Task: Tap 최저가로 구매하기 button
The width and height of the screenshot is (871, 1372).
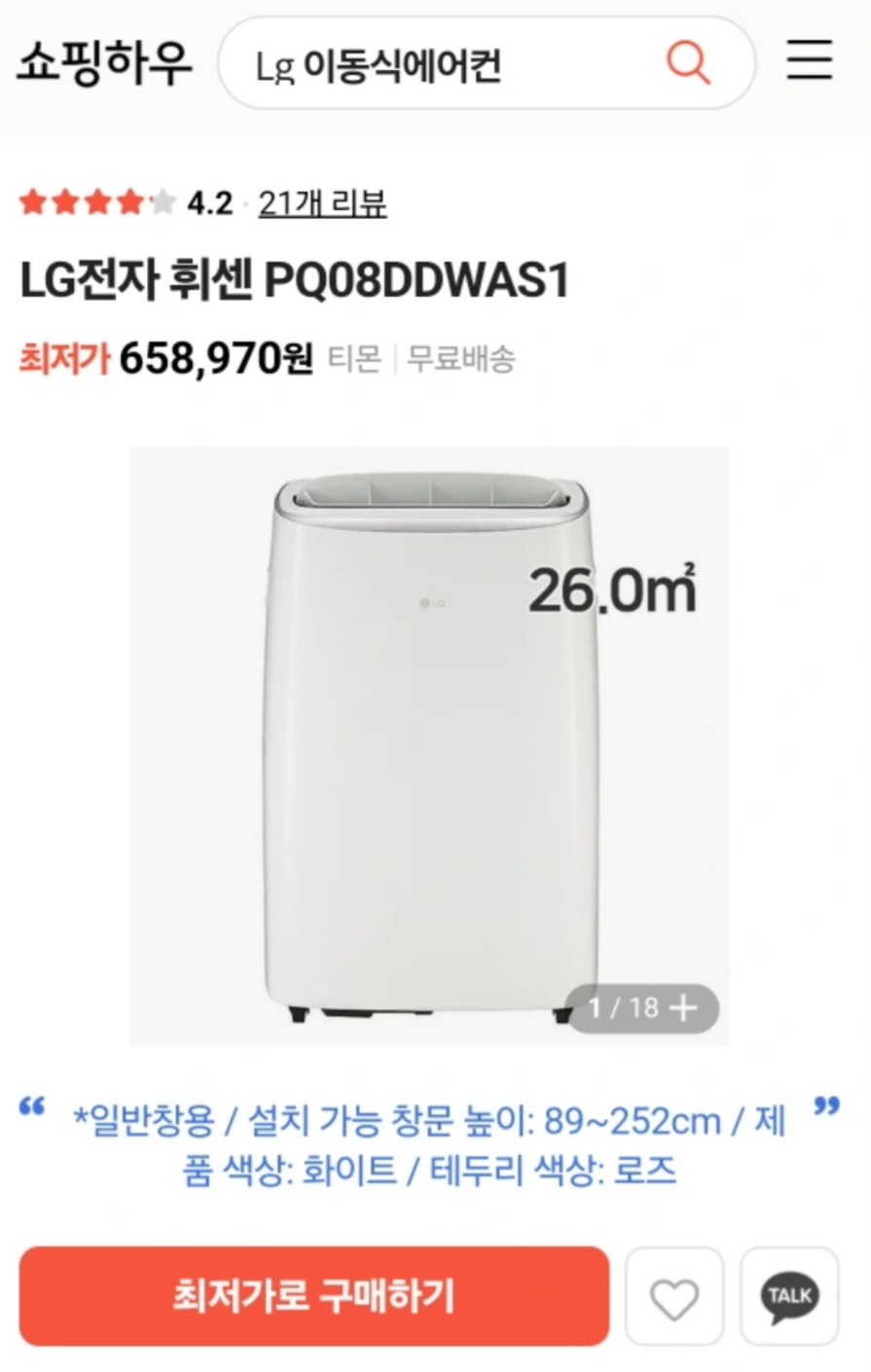Action: click(313, 1296)
